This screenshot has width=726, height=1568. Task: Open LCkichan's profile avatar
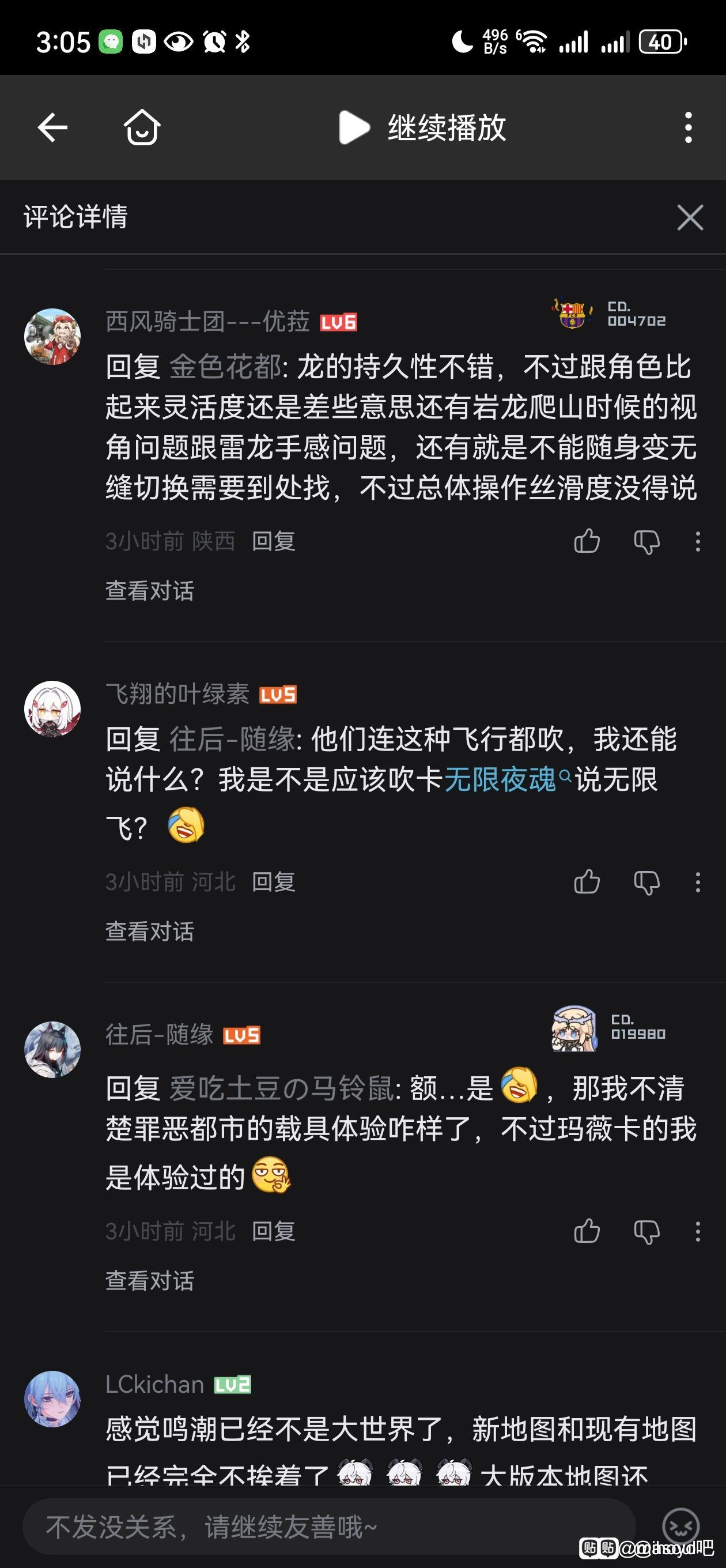pos(52,1399)
